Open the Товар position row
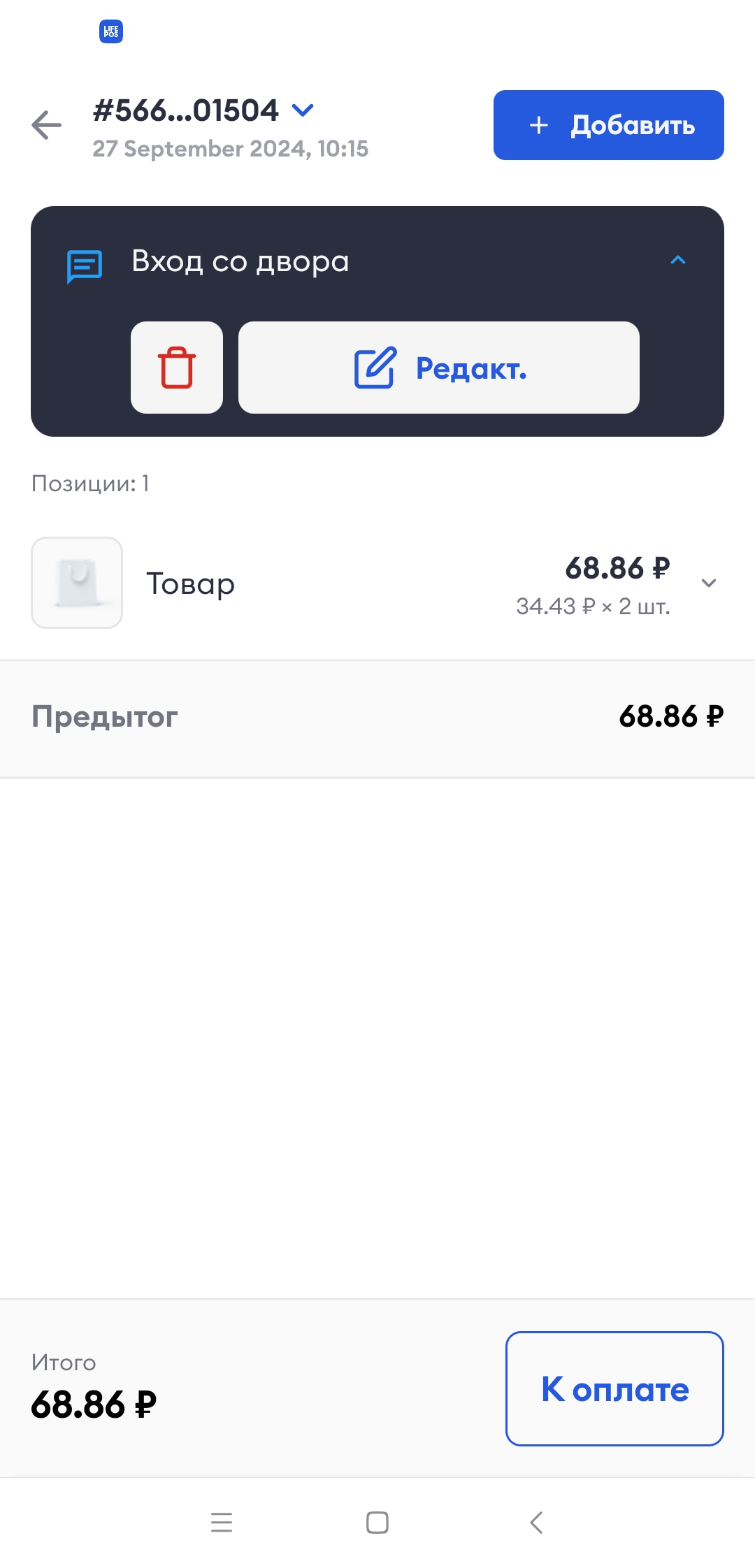The width and height of the screenshot is (755, 1568). click(x=377, y=583)
